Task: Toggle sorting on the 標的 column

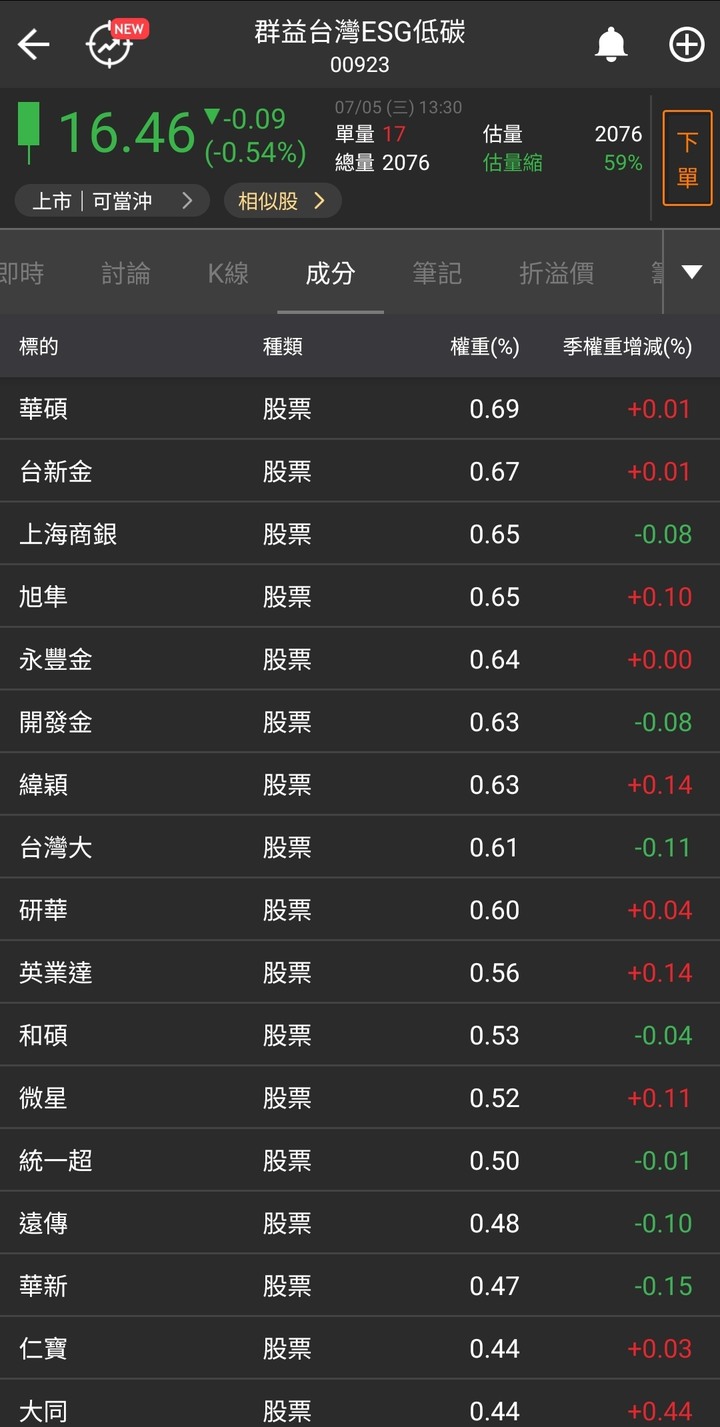Action: point(38,345)
